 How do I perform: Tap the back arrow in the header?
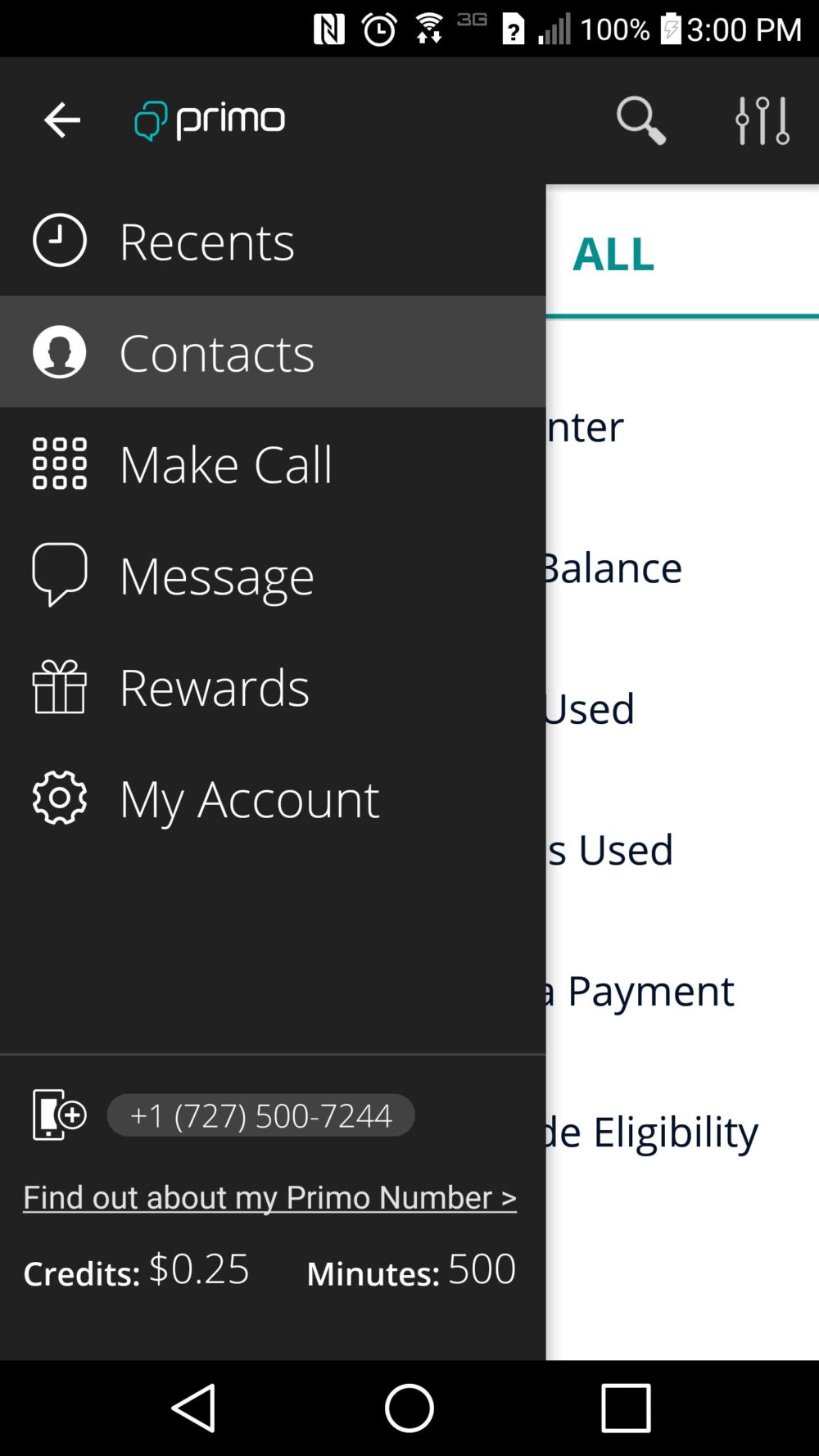pos(61,120)
